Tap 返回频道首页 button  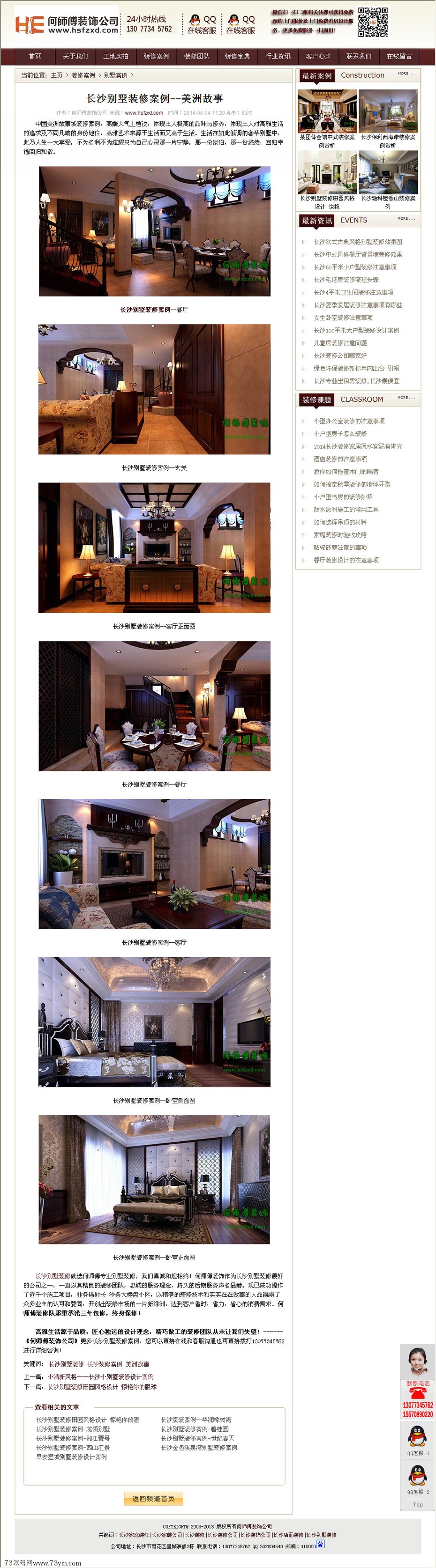point(153,1499)
